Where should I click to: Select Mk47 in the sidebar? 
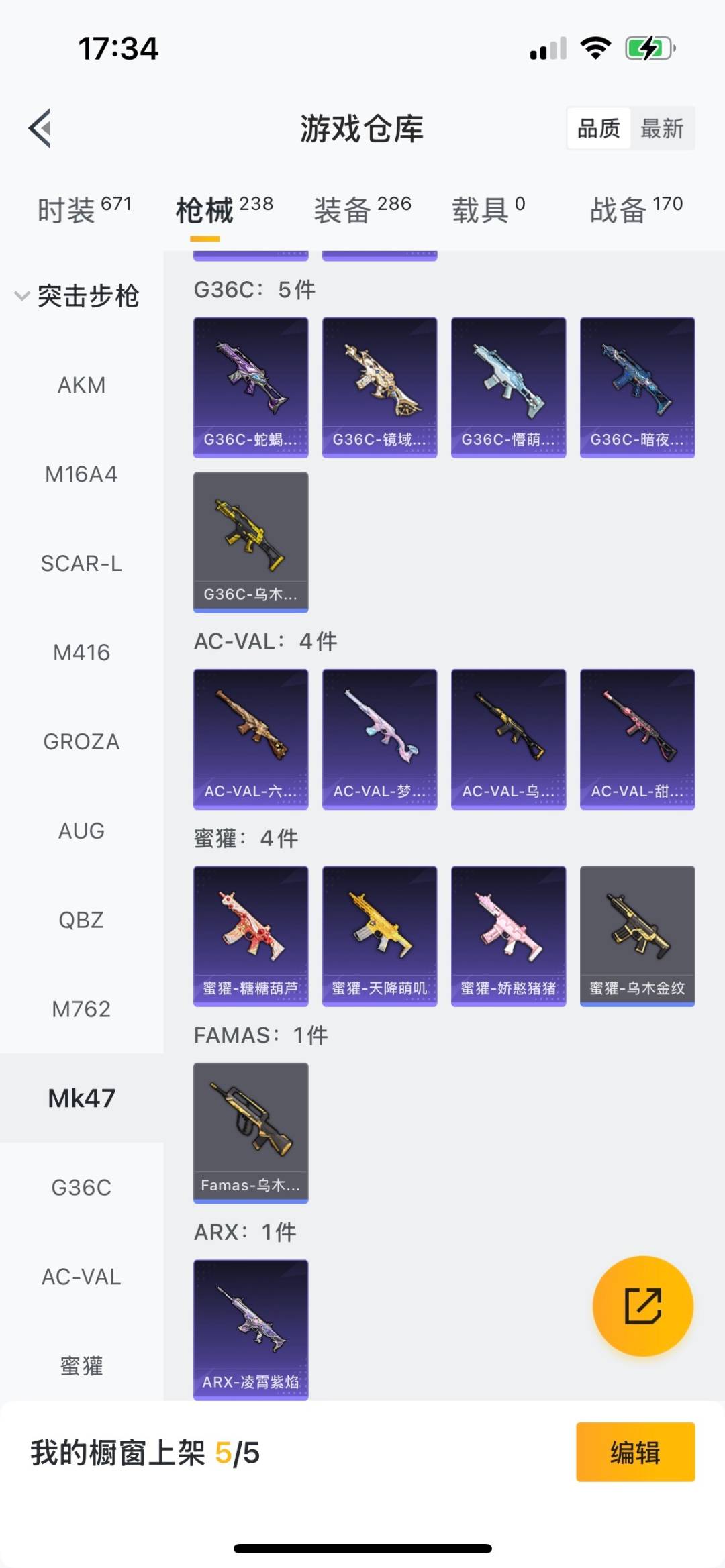pos(81,1098)
